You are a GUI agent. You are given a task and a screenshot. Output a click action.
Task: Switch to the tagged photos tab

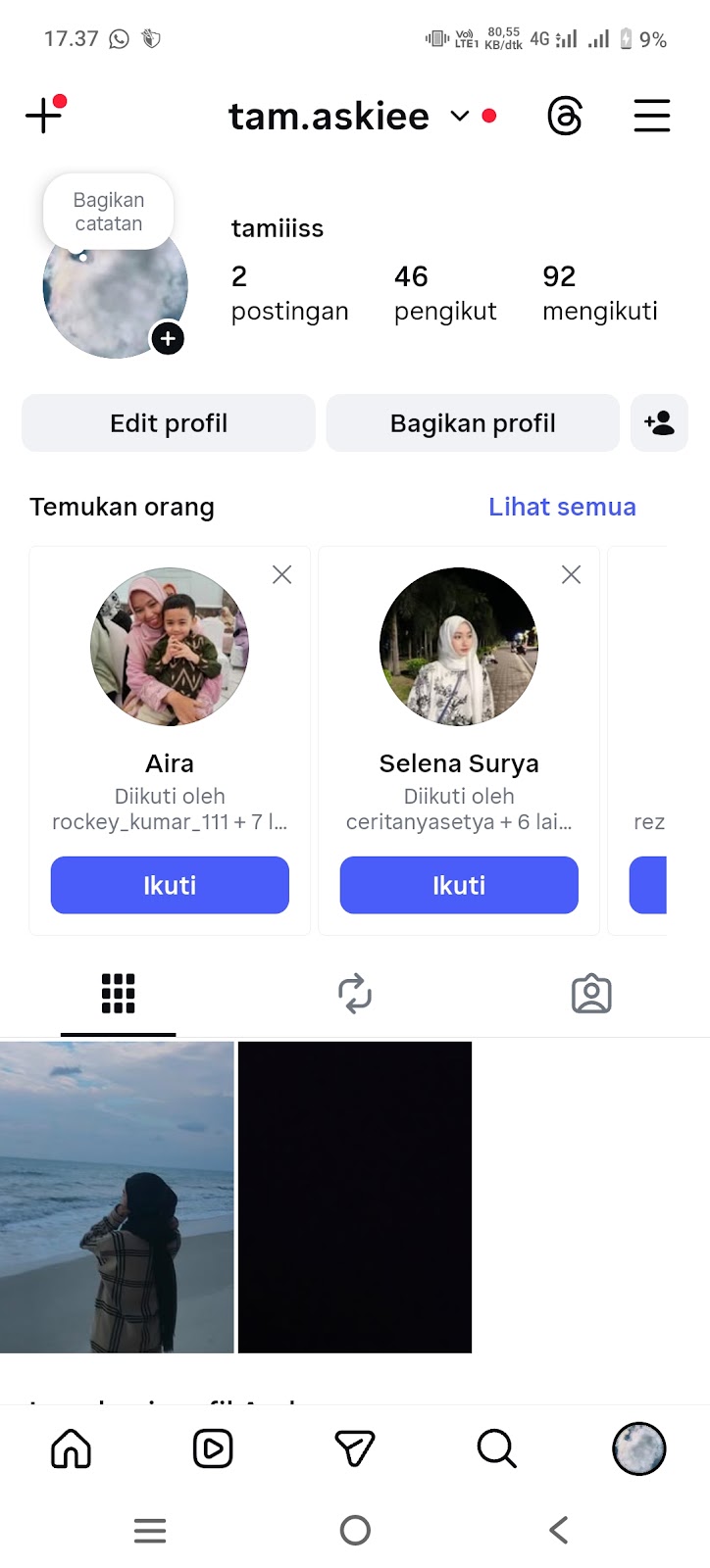pos(591,994)
